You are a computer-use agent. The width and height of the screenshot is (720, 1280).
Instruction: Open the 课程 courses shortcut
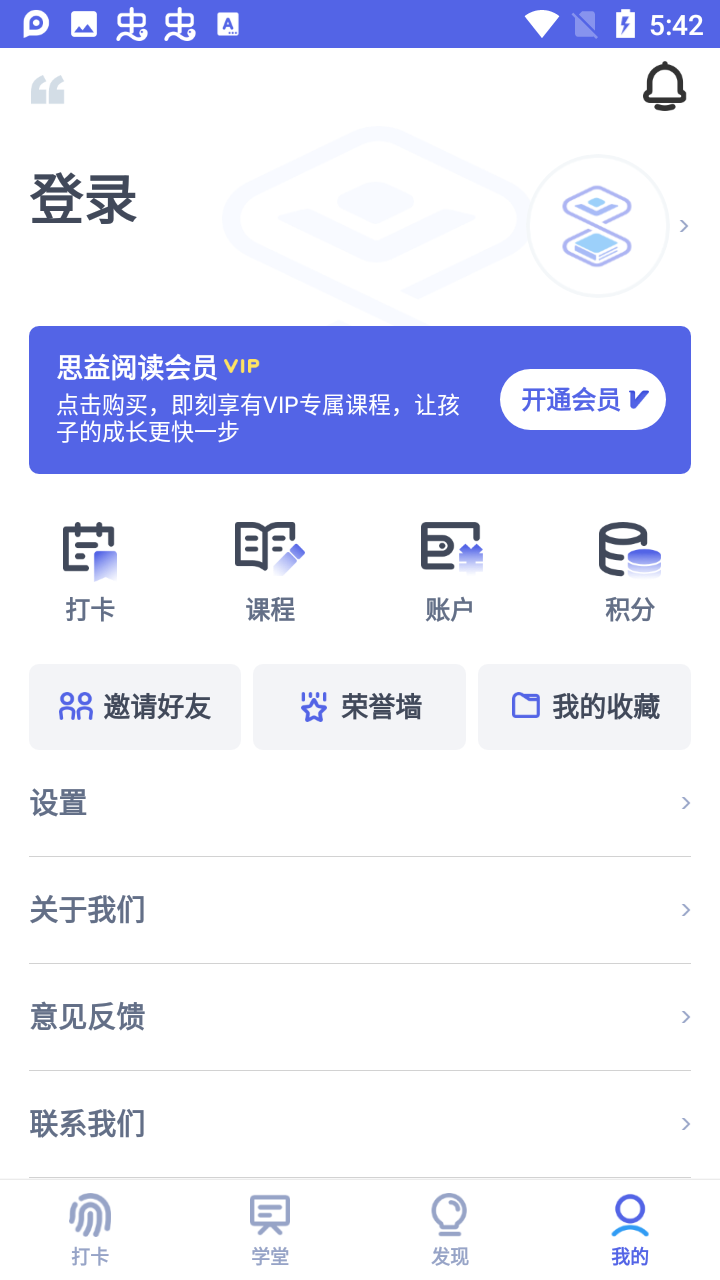pos(270,571)
